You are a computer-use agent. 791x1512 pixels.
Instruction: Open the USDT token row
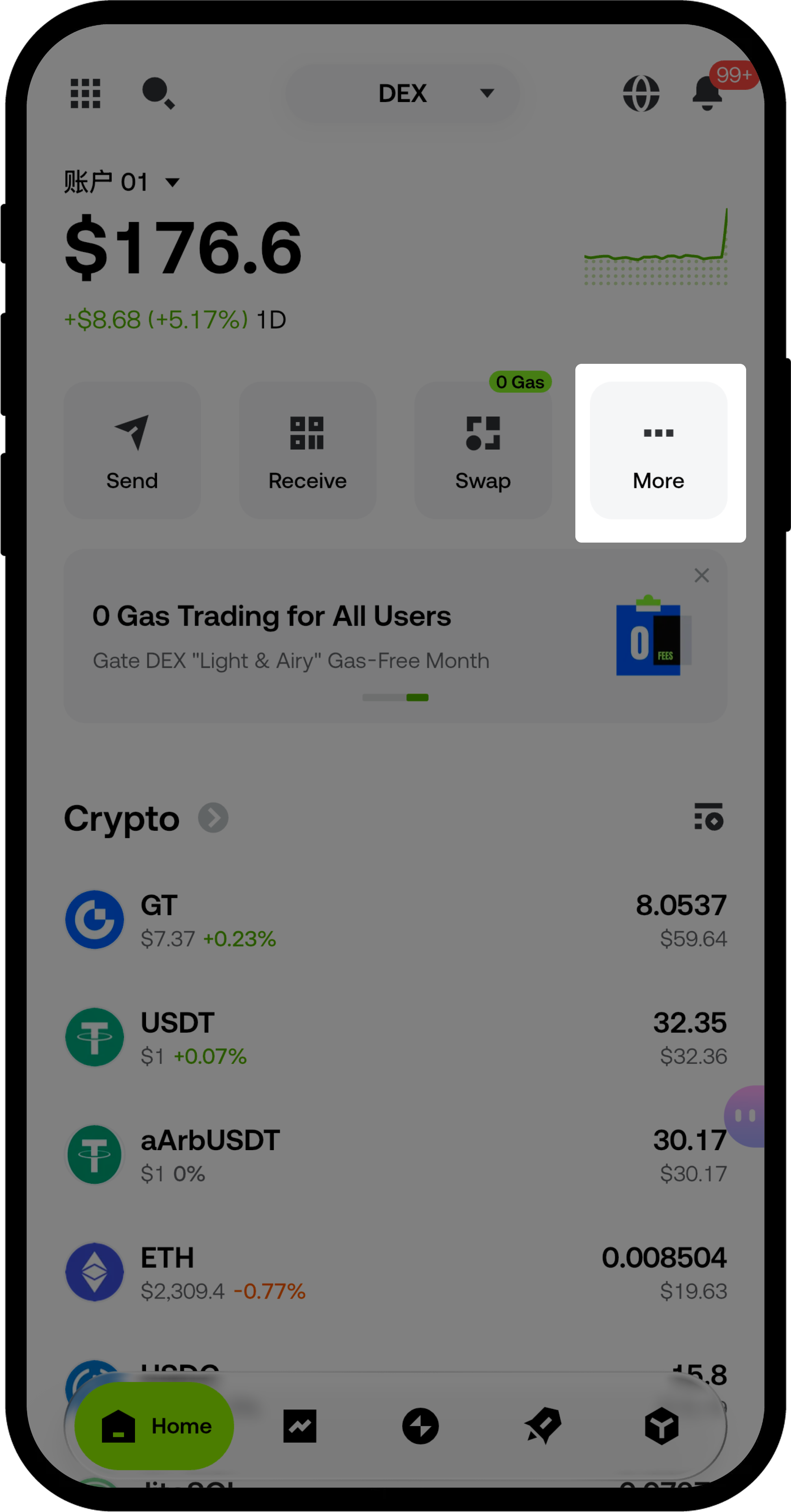pos(395,1038)
